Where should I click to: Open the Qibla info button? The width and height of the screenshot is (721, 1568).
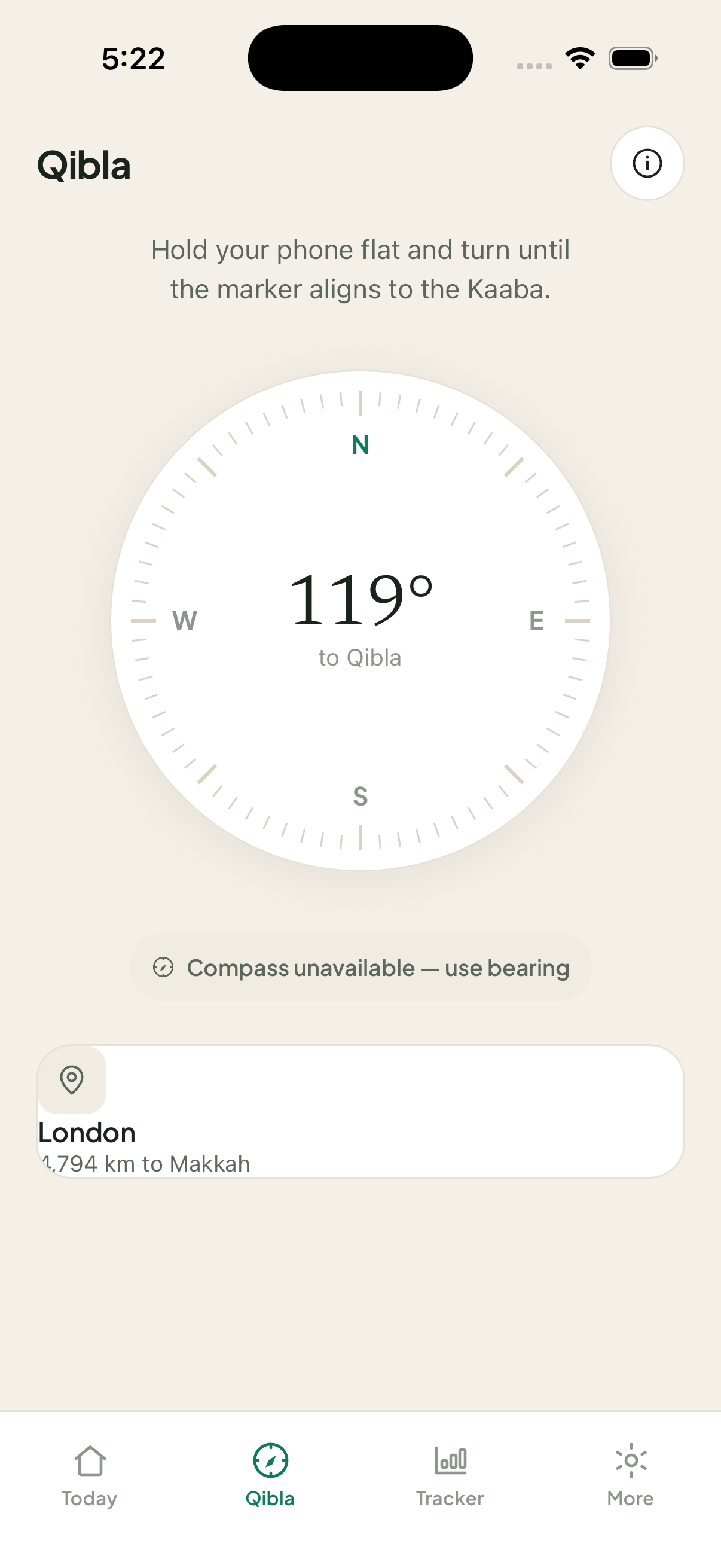(647, 163)
